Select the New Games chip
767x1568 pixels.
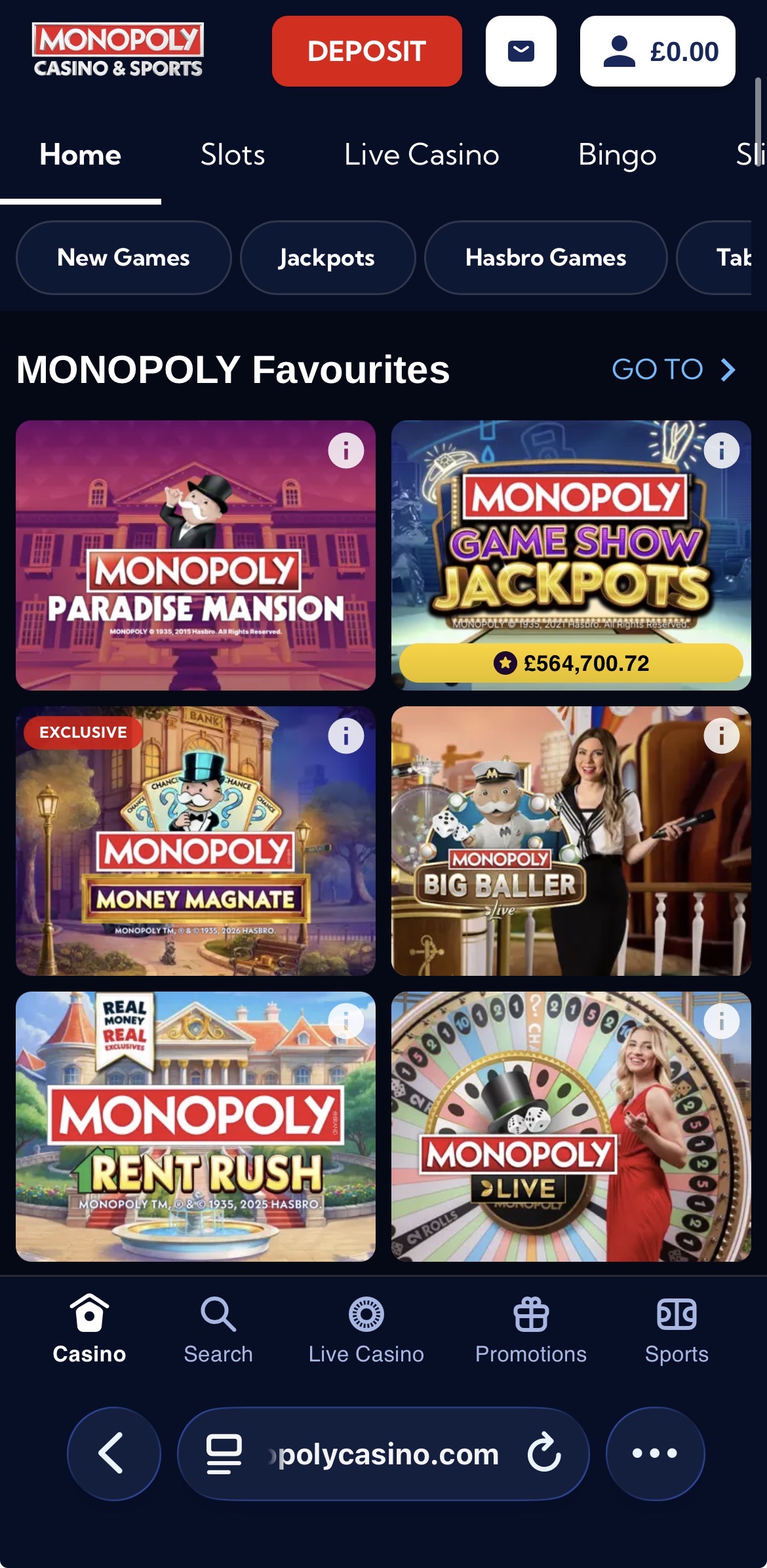tap(123, 258)
